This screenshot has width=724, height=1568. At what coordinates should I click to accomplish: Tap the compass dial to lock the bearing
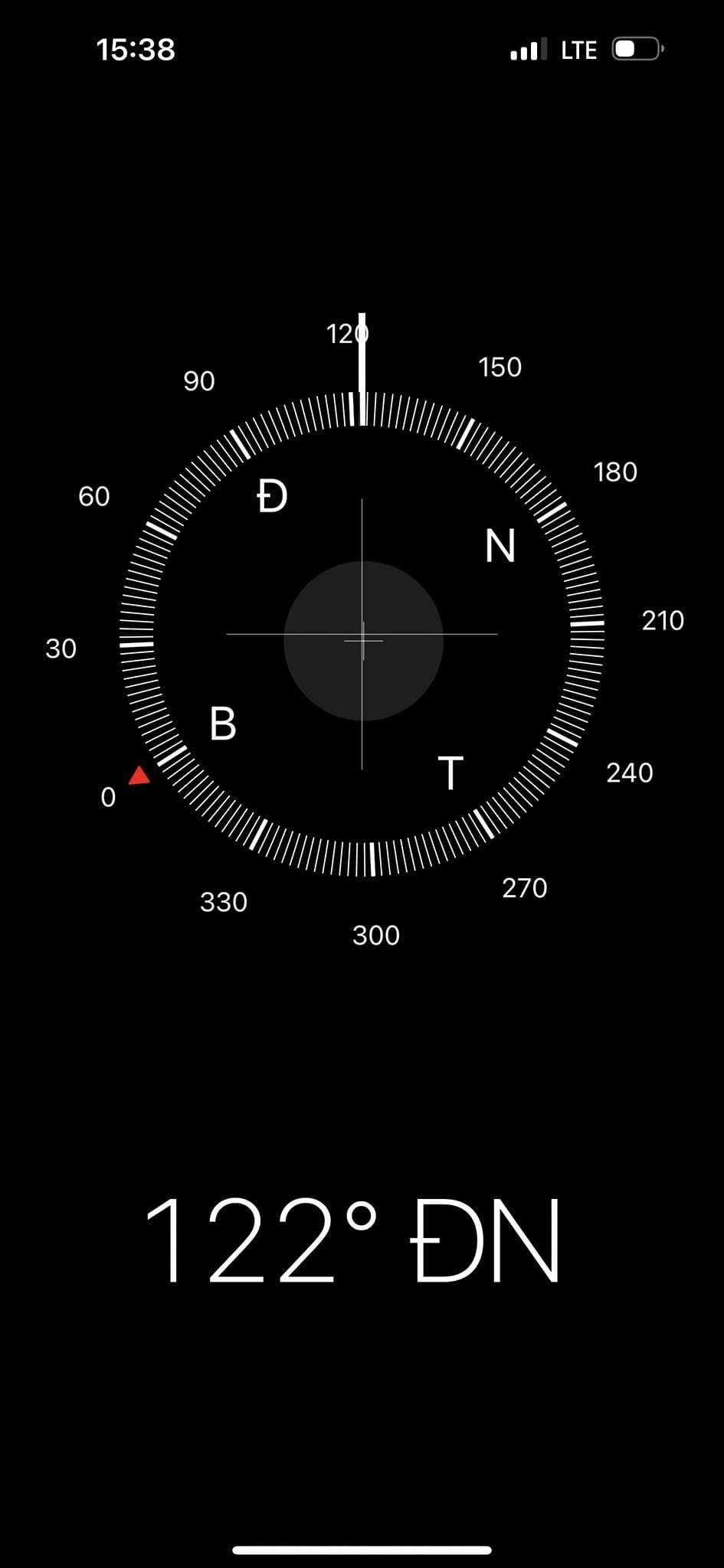[362, 635]
